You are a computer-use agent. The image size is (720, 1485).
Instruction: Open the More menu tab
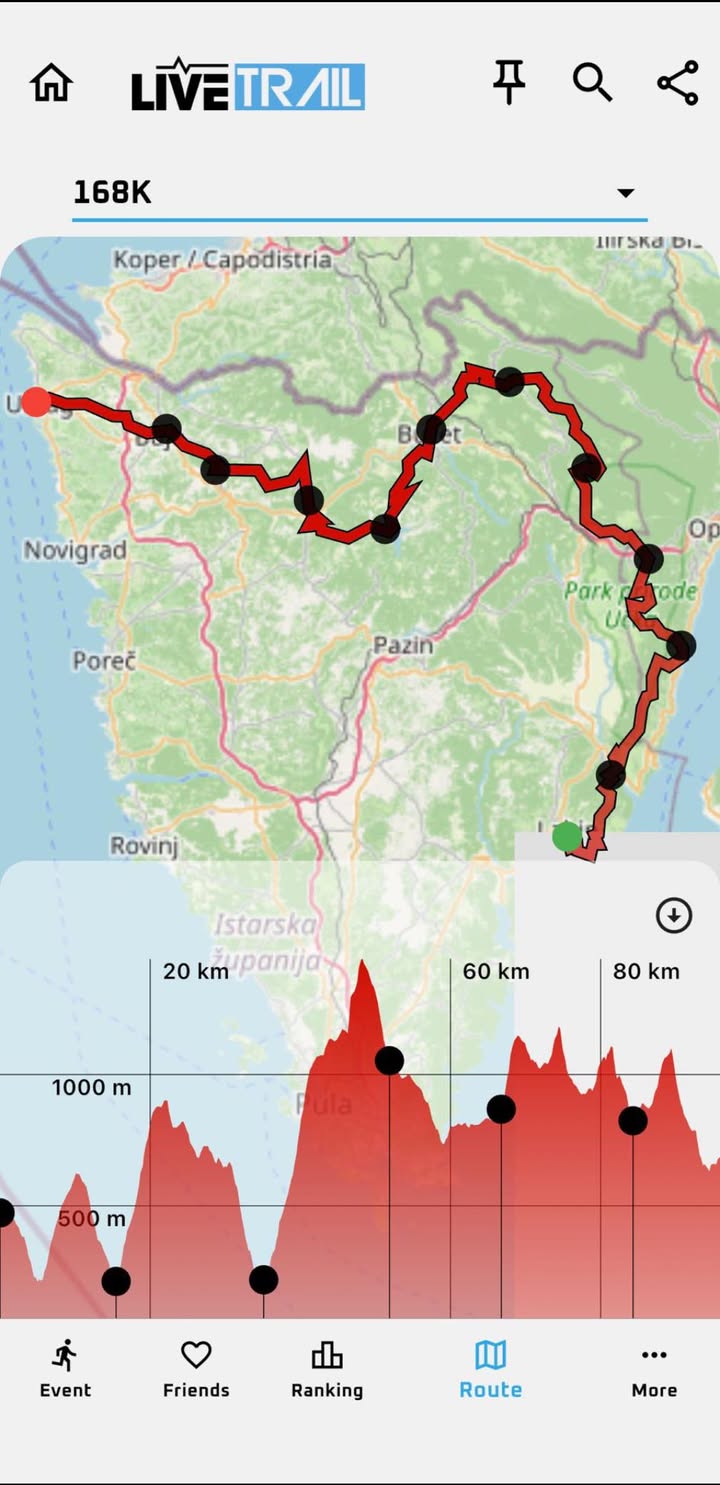[x=654, y=1369]
